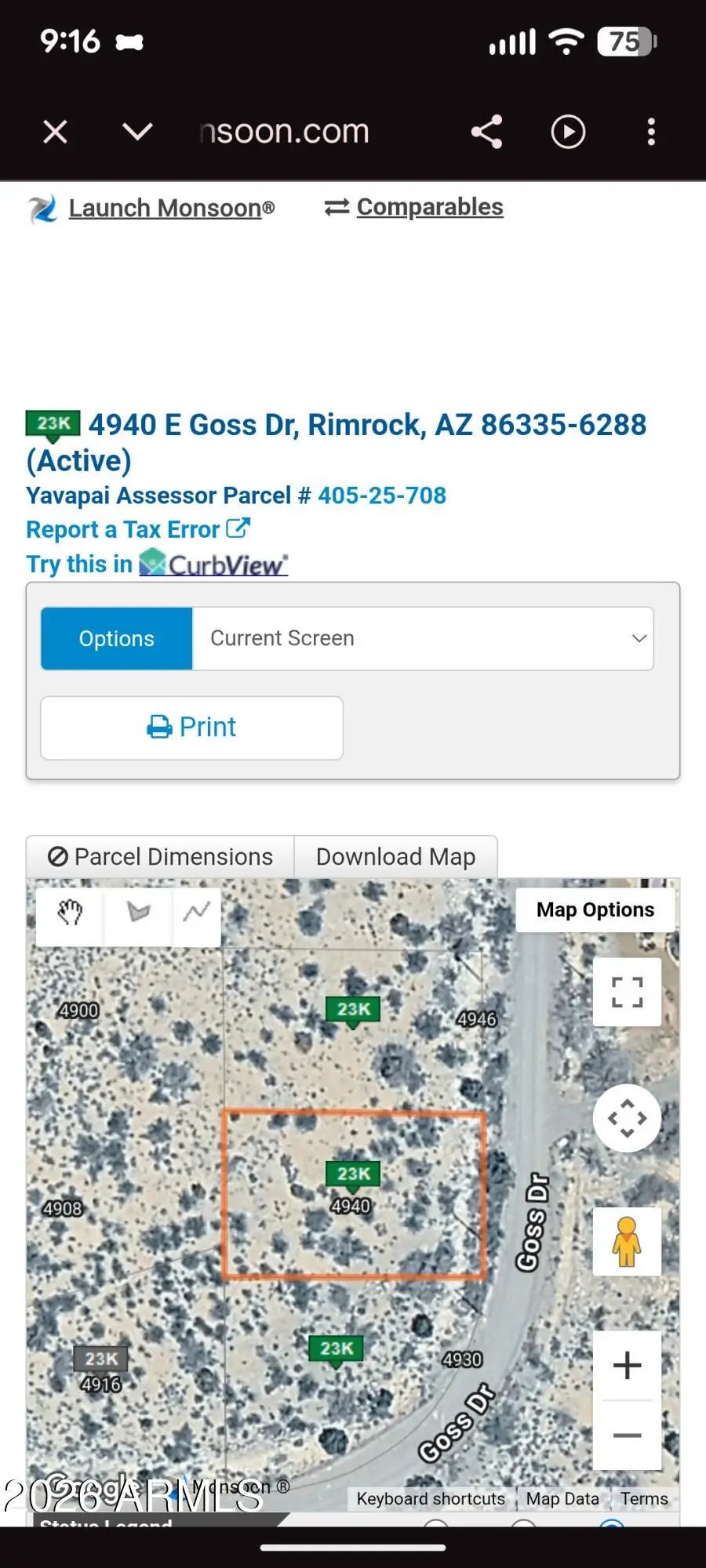This screenshot has width=706, height=1568.
Task: Activate the Street View pegman
Action: (627, 1242)
